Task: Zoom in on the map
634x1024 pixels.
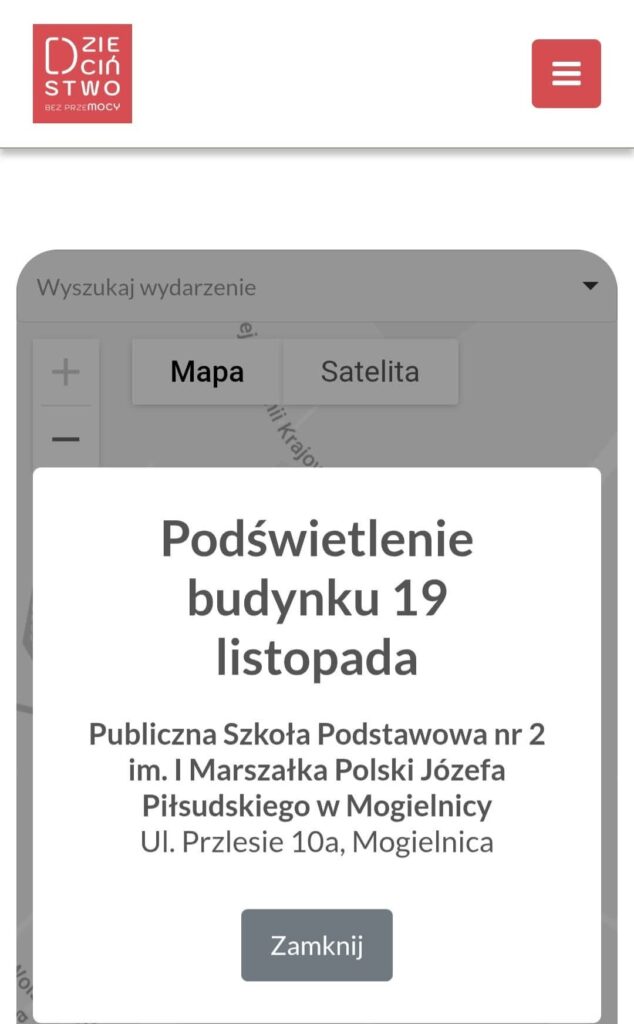Action: [x=66, y=373]
